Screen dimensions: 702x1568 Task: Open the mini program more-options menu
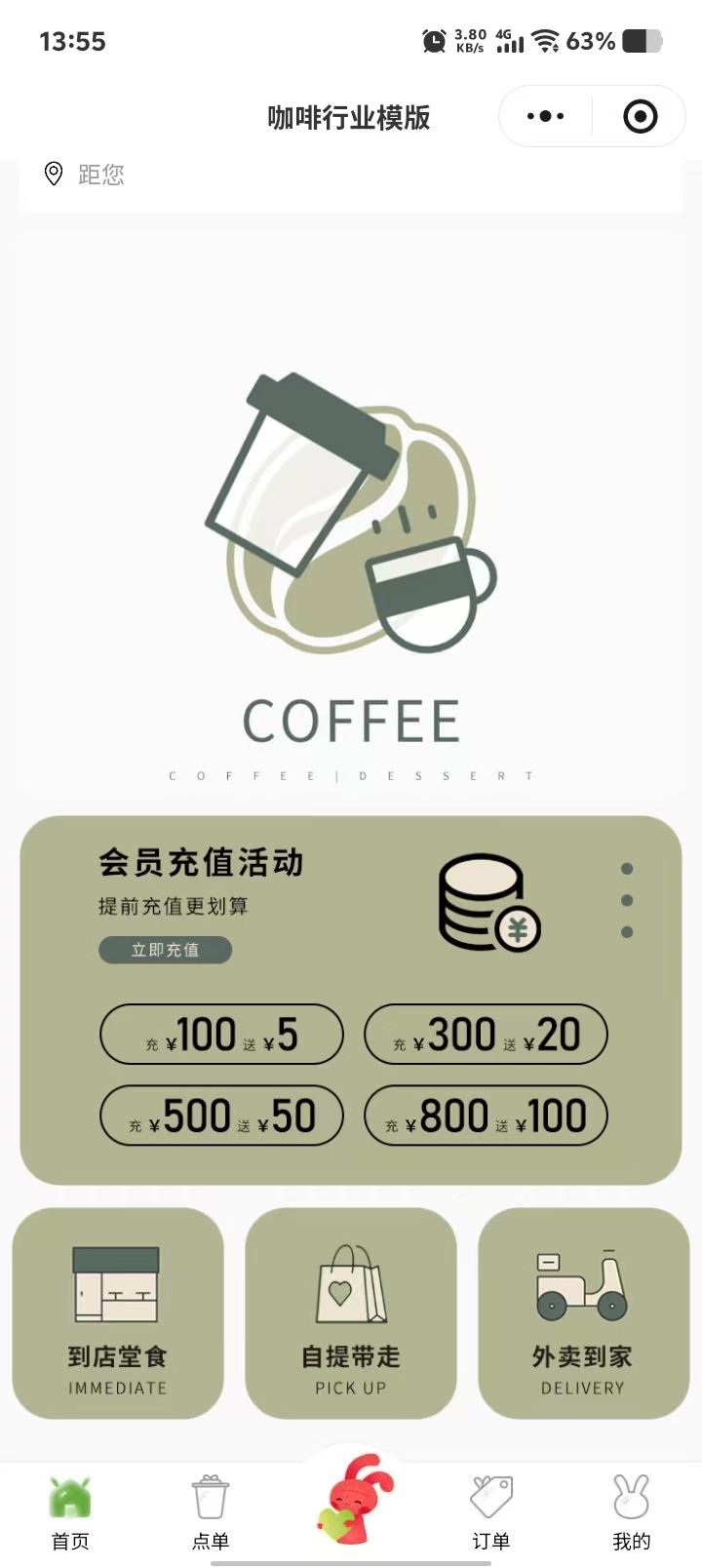tap(545, 117)
